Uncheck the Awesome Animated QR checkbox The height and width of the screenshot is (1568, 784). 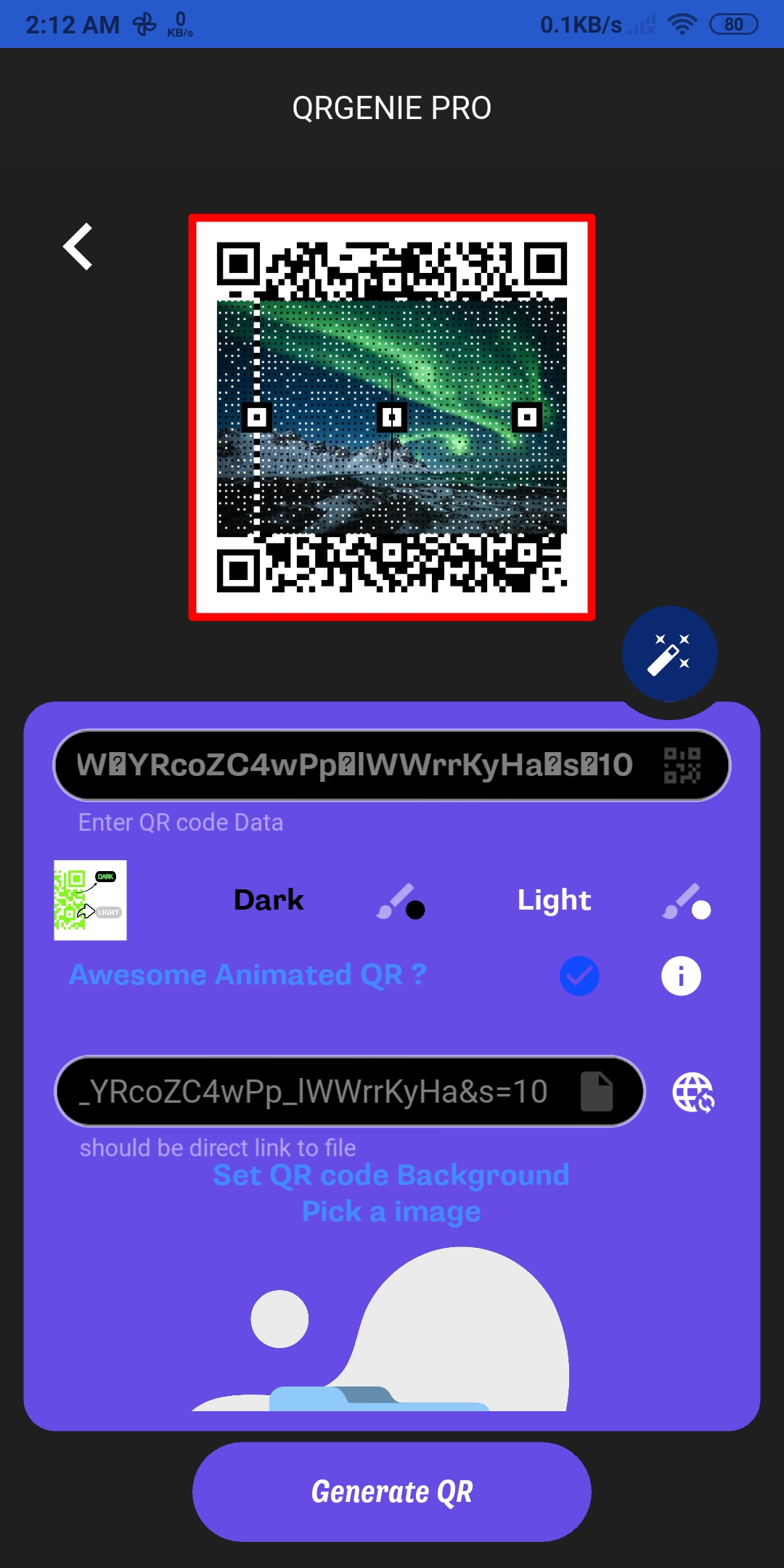tap(579, 976)
